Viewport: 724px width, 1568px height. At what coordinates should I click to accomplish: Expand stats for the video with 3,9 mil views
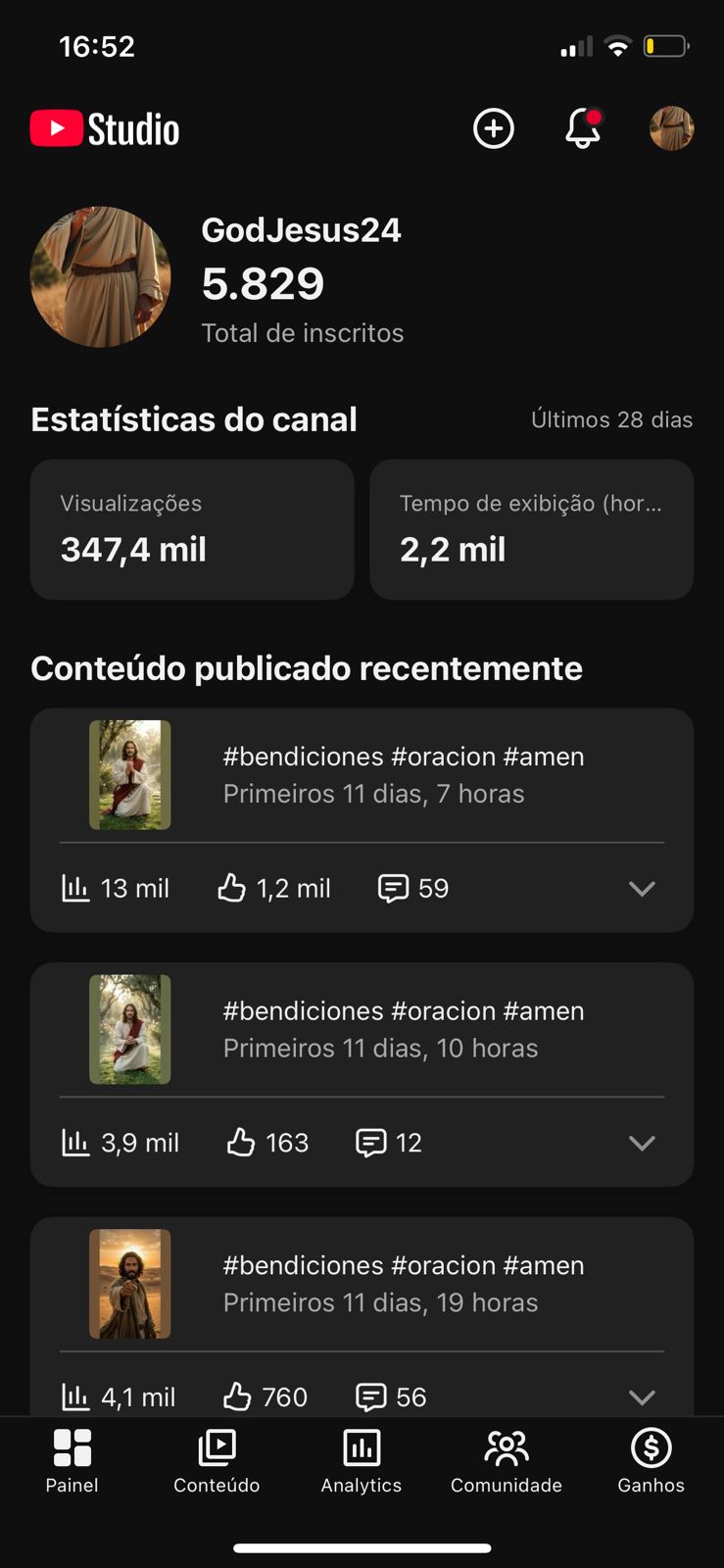pos(642,1143)
